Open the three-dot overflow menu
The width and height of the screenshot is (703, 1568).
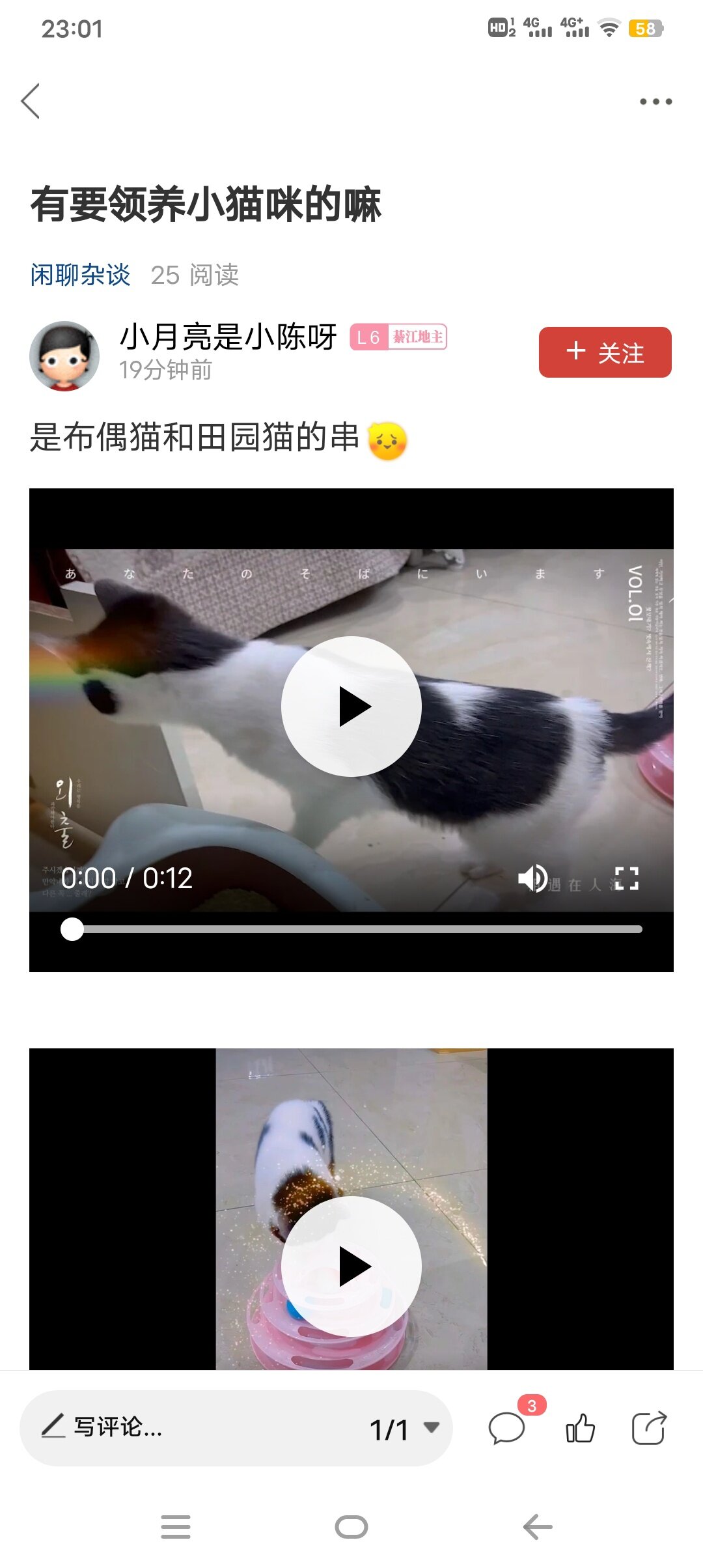[655, 102]
